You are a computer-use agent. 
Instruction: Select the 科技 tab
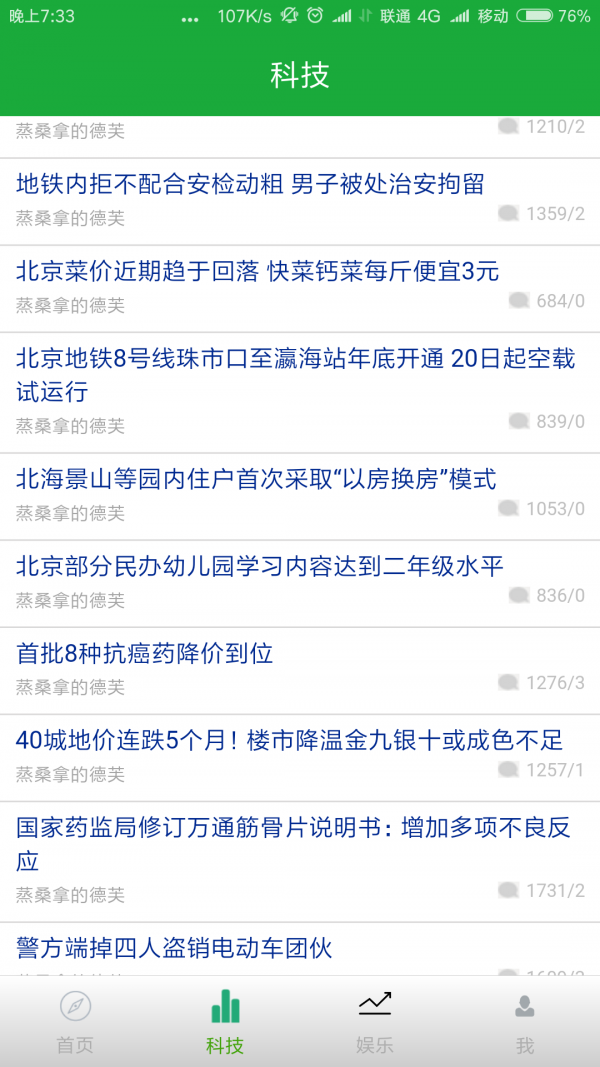click(225, 1021)
